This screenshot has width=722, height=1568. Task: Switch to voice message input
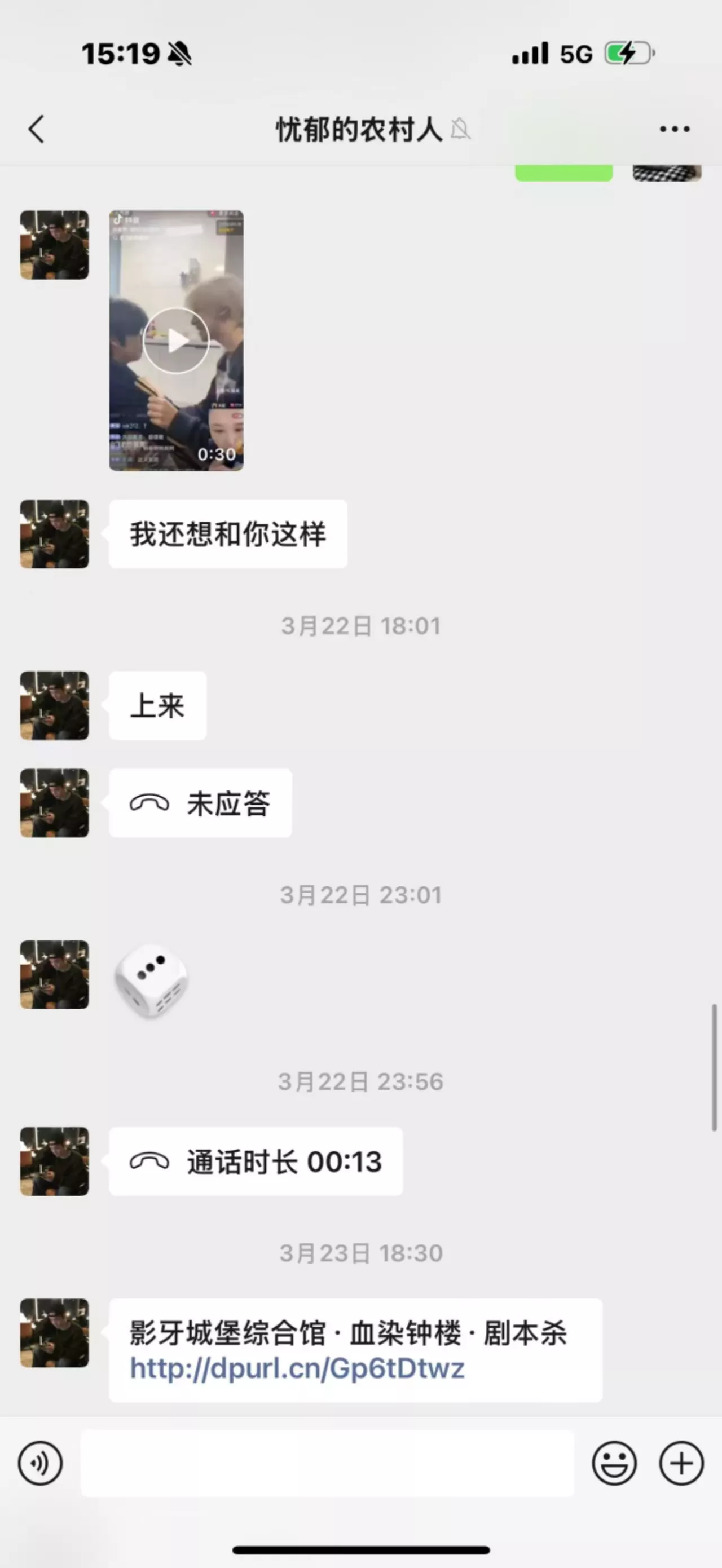(40, 1463)
